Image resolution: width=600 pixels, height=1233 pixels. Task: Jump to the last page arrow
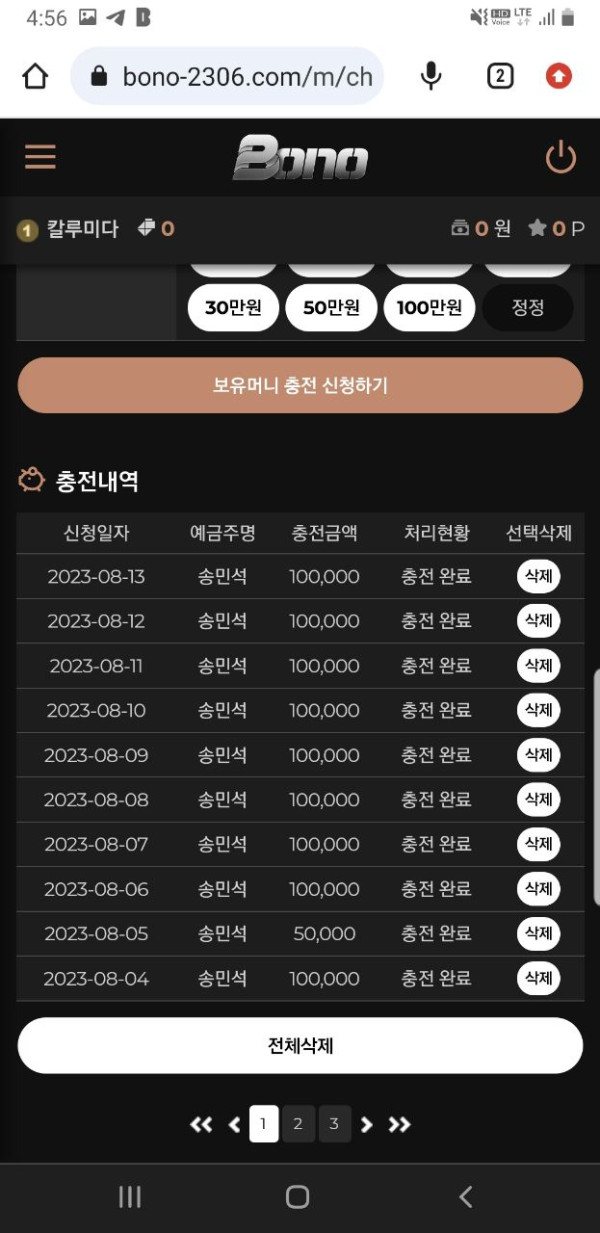[399, 1125]
